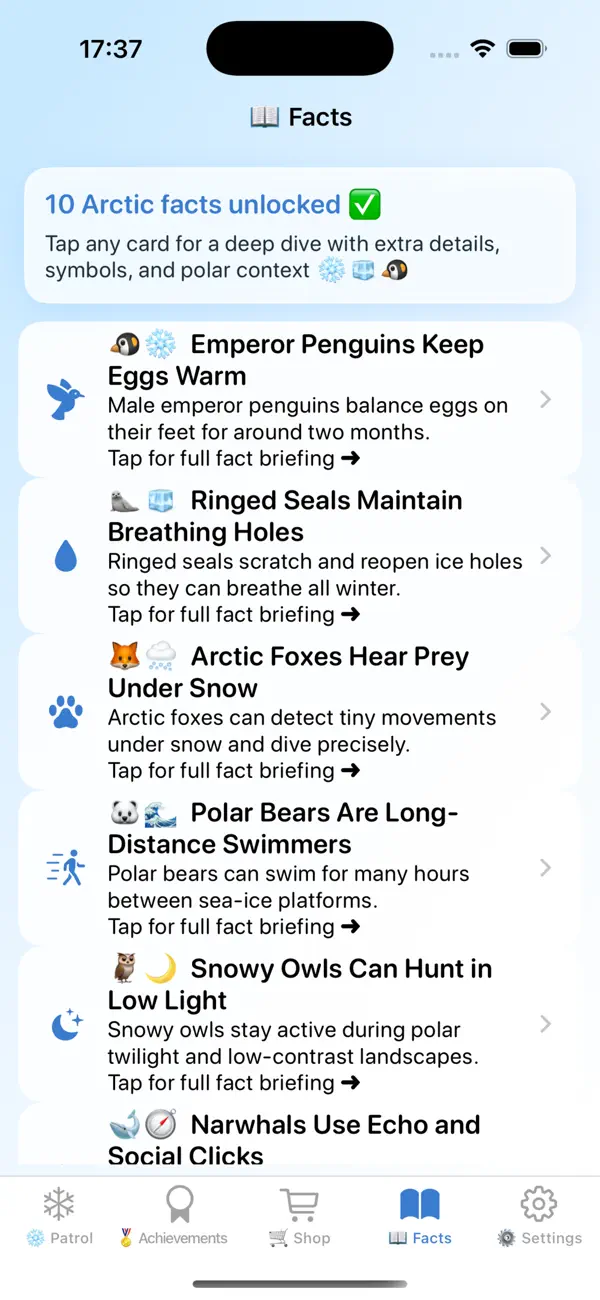Image resolution: width=600 pixels, height=1300 pixels.
Task: Open the Emperor Penguins Keep Eggs Warm fact
Action: tap(300, 400)
